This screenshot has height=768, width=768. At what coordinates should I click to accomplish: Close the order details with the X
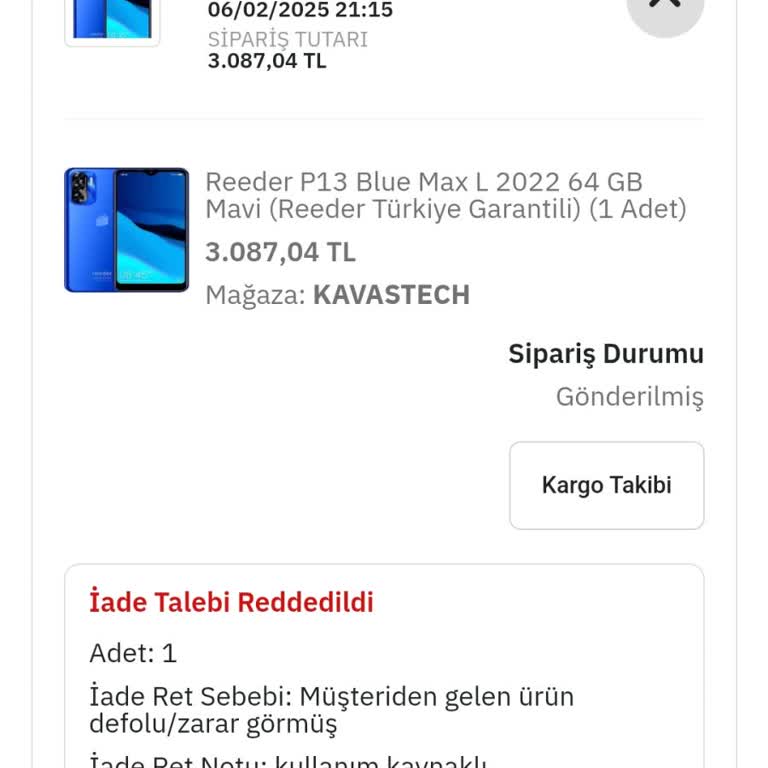[x=665, y=8]
